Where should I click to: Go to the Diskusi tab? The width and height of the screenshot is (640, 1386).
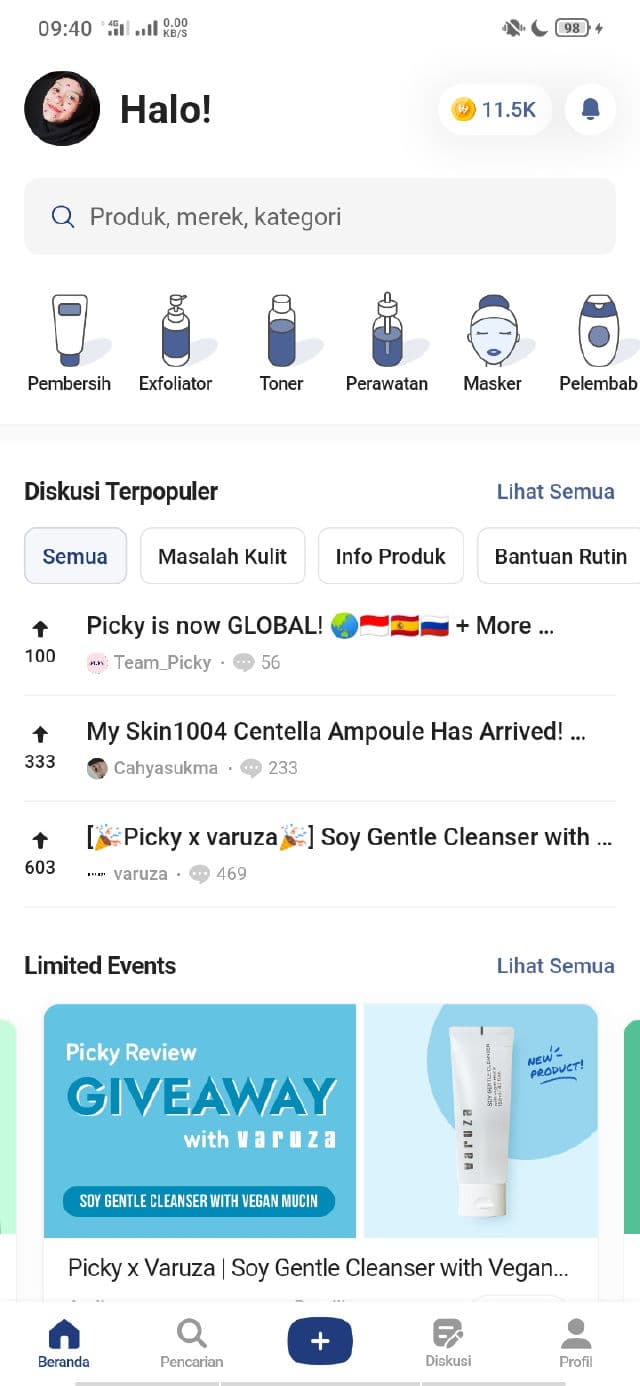pyautogui.click(x=448, y=1342)
